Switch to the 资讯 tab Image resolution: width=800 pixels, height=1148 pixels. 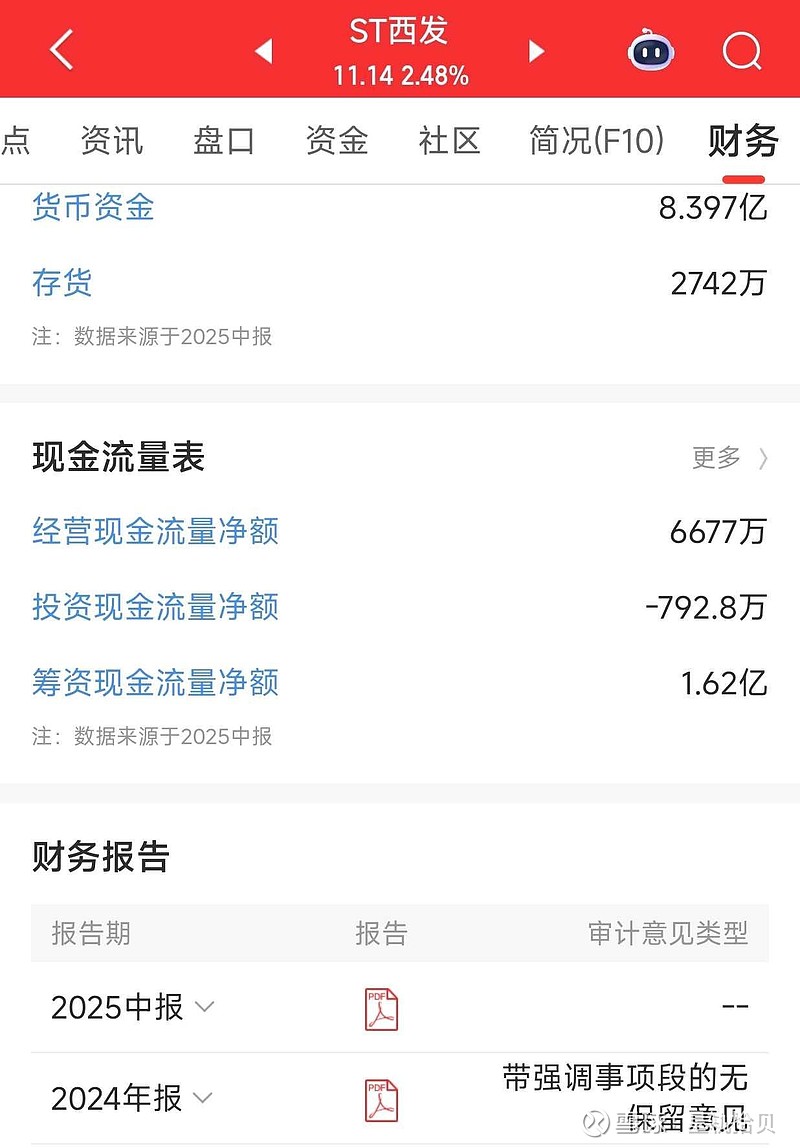[x=112, y=141]
